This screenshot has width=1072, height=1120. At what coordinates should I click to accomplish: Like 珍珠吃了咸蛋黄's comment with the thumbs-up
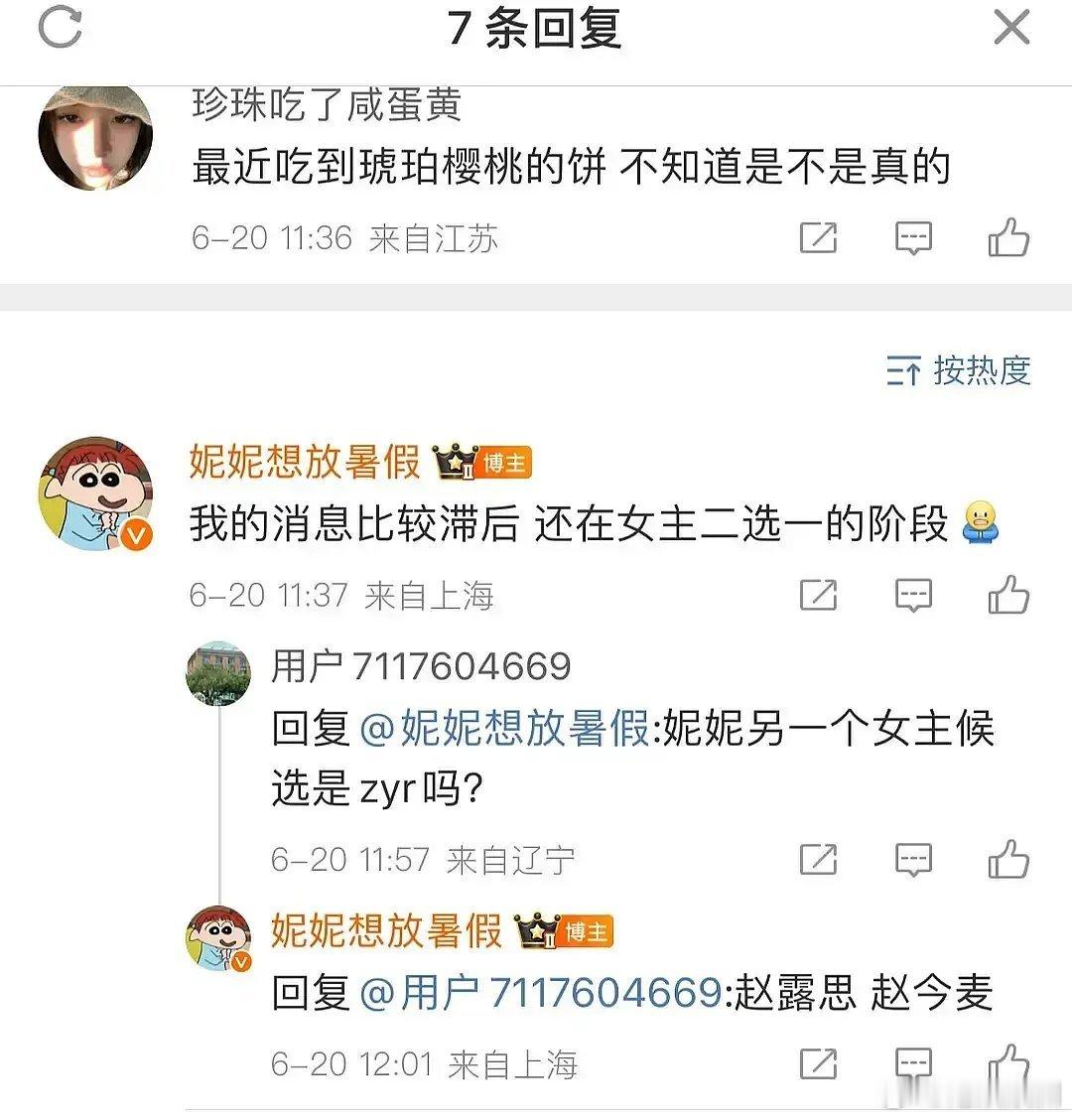1012,237
